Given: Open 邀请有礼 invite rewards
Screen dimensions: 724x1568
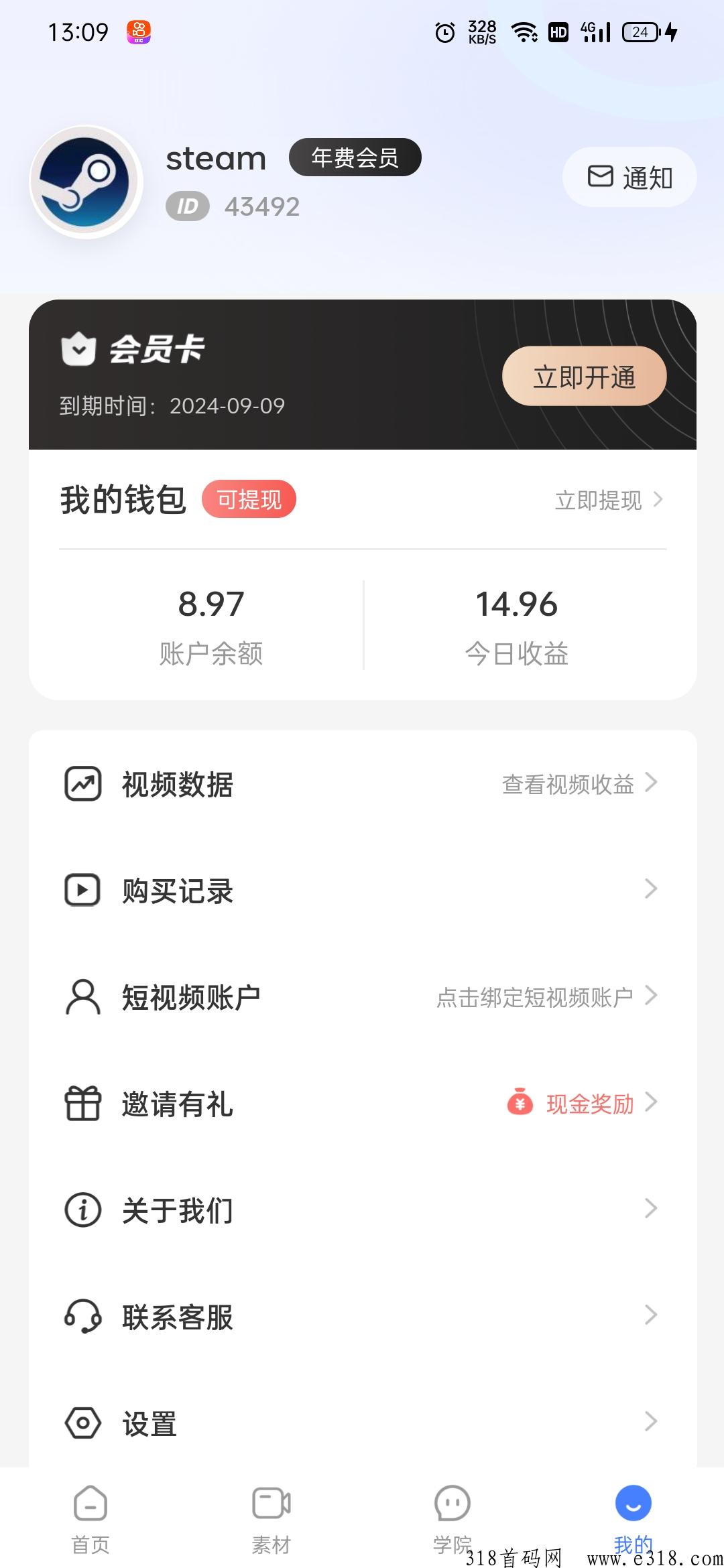Looking at the screenshot, I should click(x=362, y=1104).
